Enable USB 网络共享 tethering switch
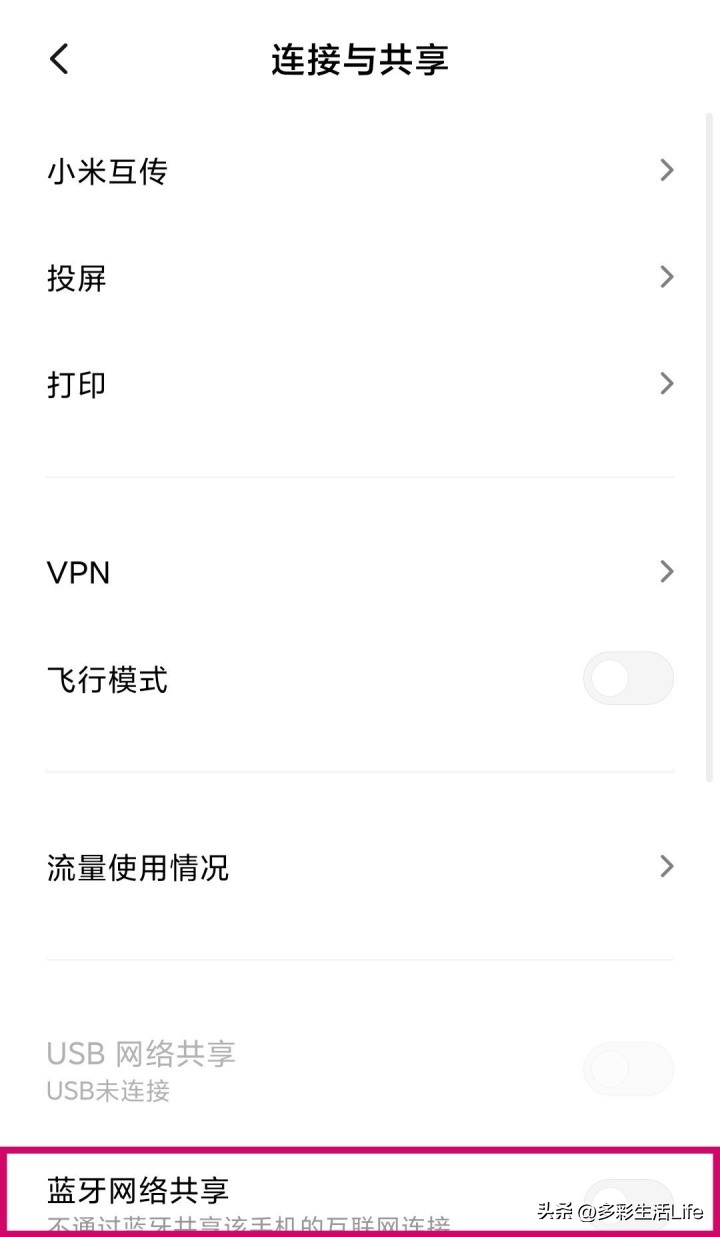The height and width of the screenshot is (1237, 720). (x=627, y=1068)
